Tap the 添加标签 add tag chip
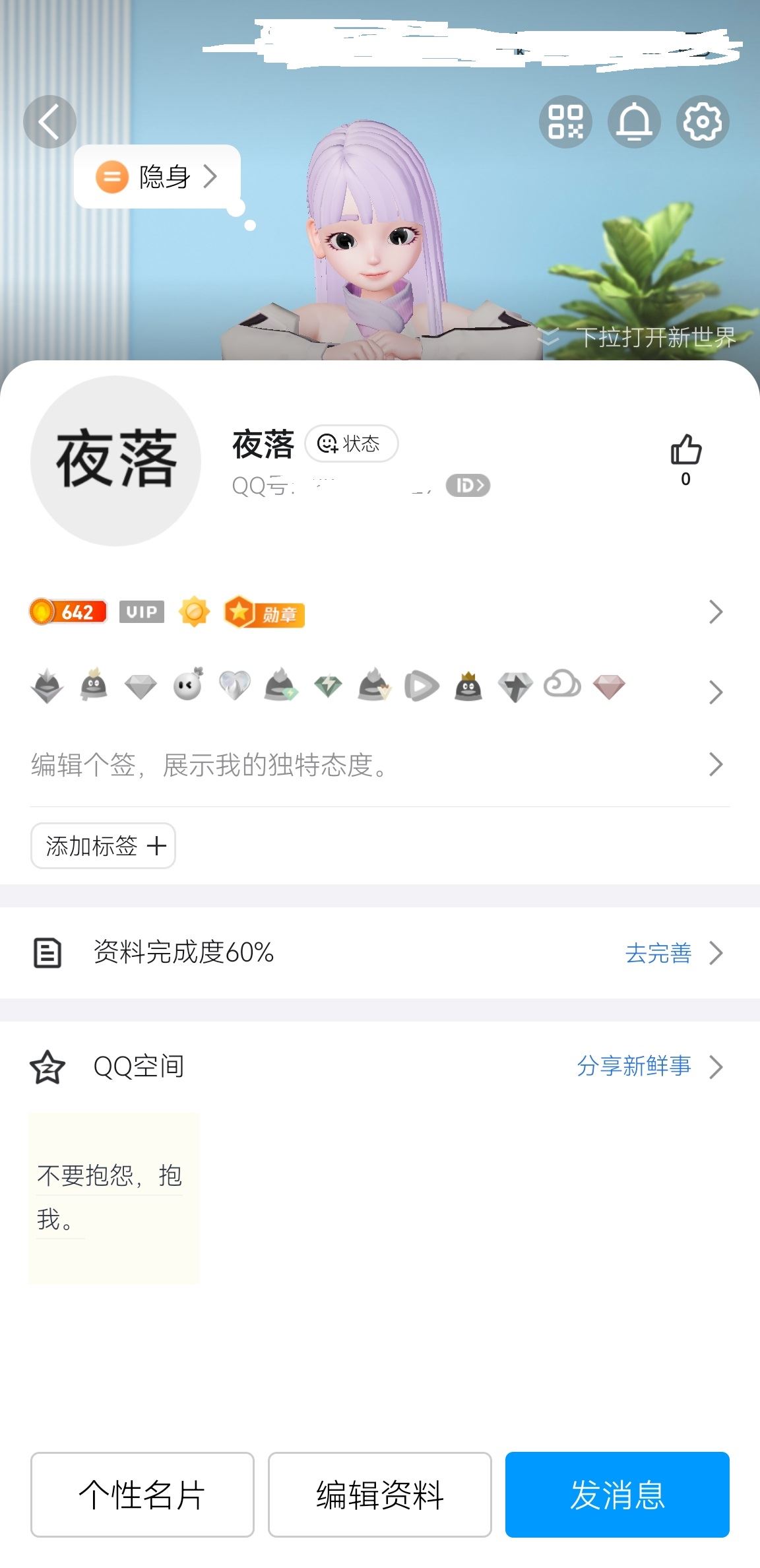This screenshot has height=1568, width=760. 103,845
